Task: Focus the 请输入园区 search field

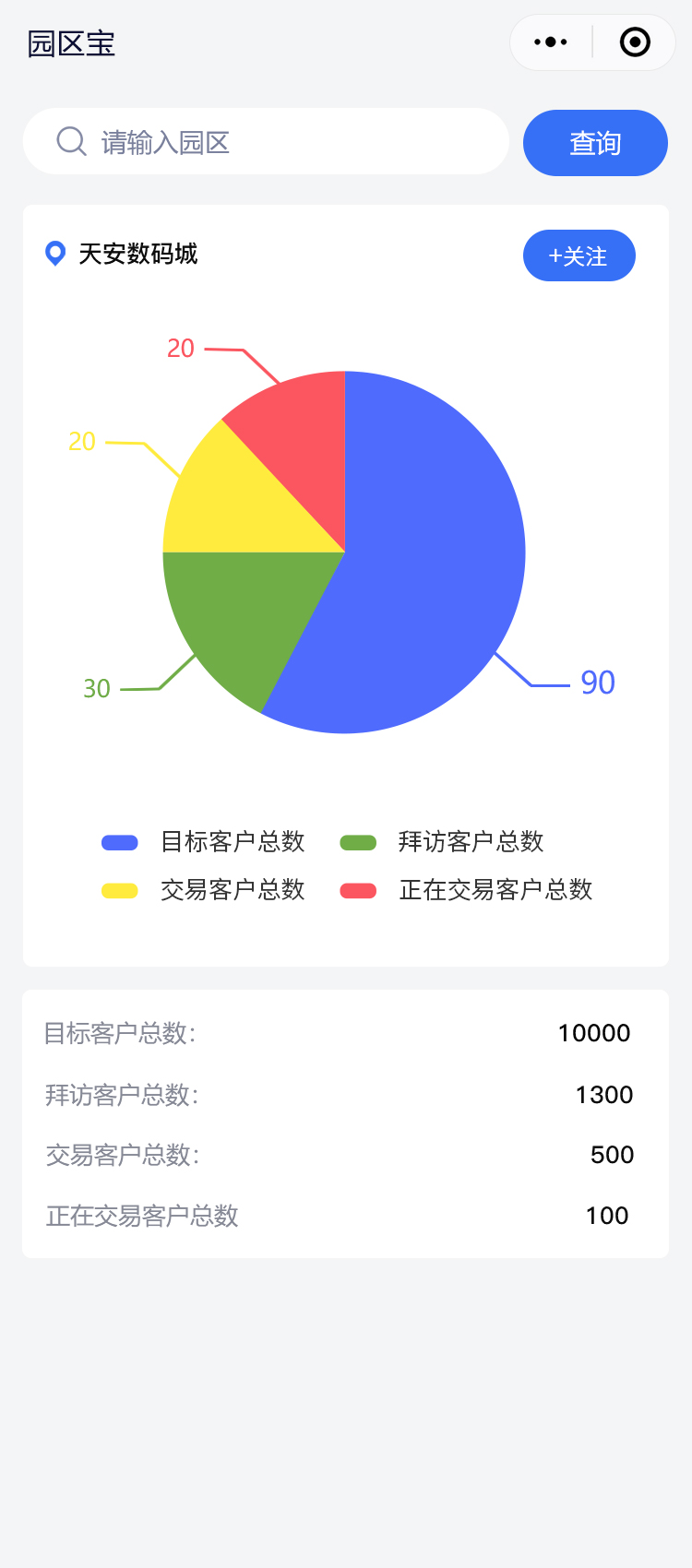Action: tap(277, 142)
